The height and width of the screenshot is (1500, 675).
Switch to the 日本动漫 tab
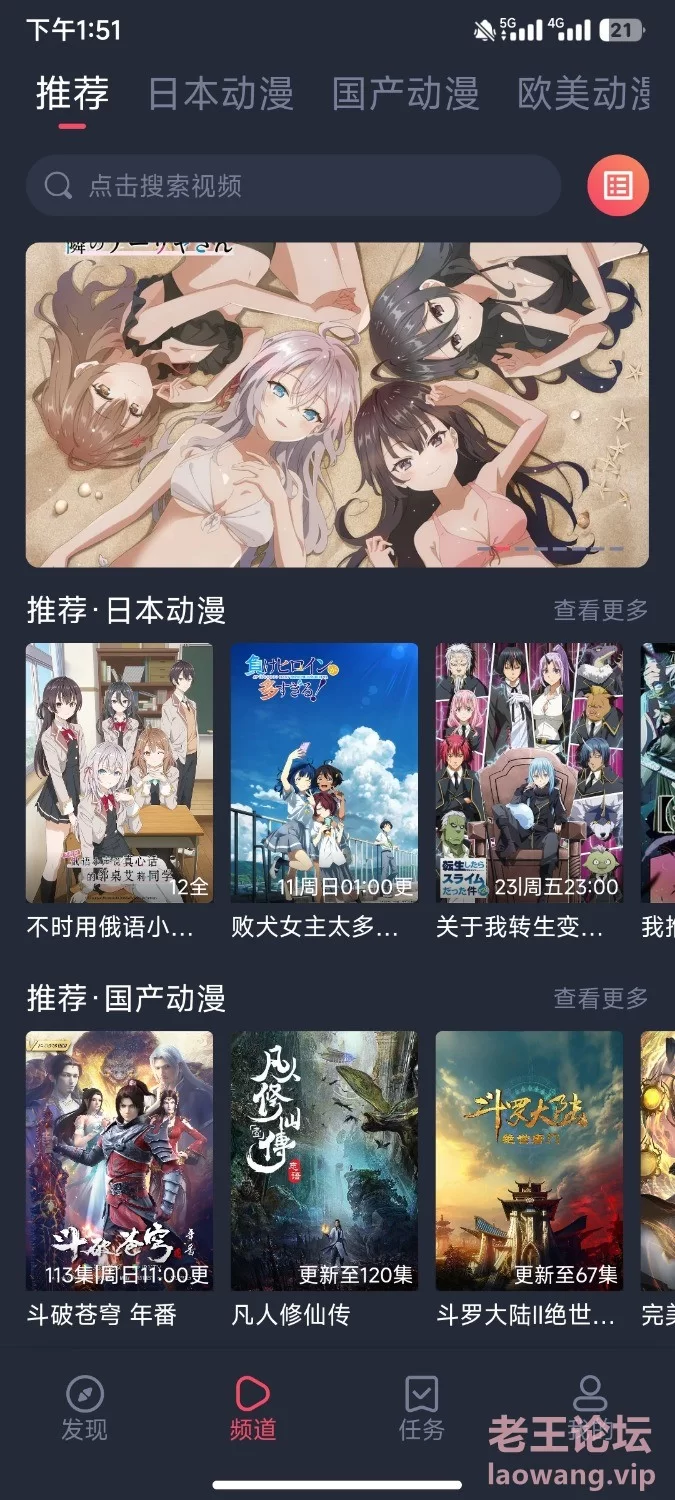(x=221, y=93)
